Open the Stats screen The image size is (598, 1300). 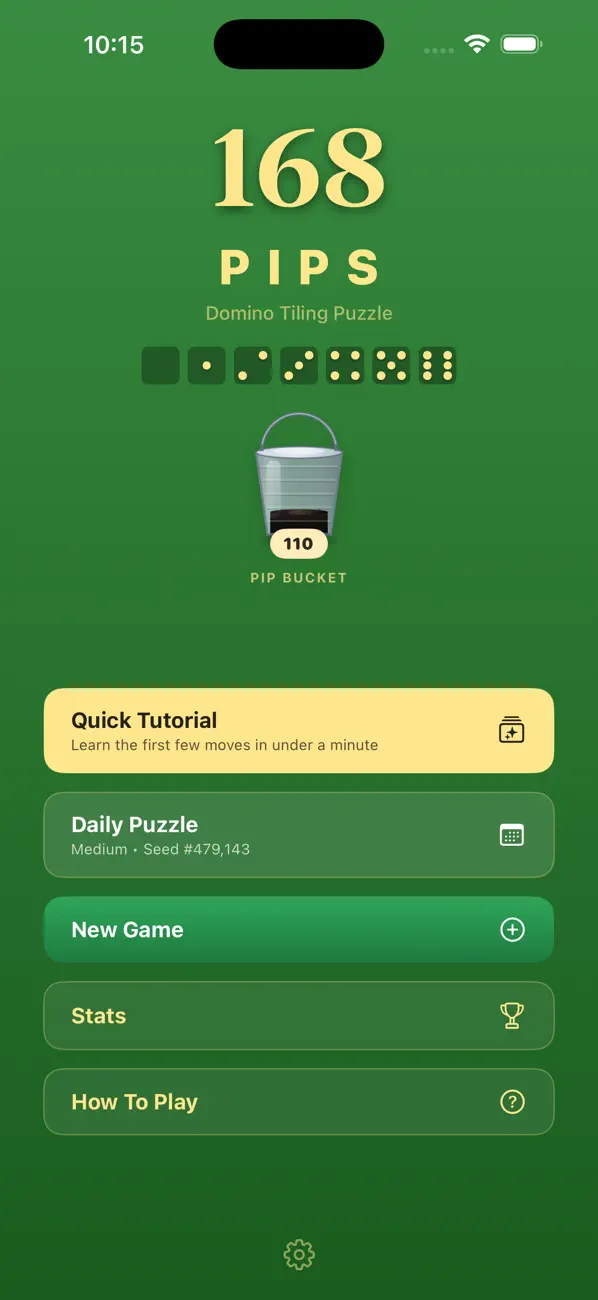299,1016
